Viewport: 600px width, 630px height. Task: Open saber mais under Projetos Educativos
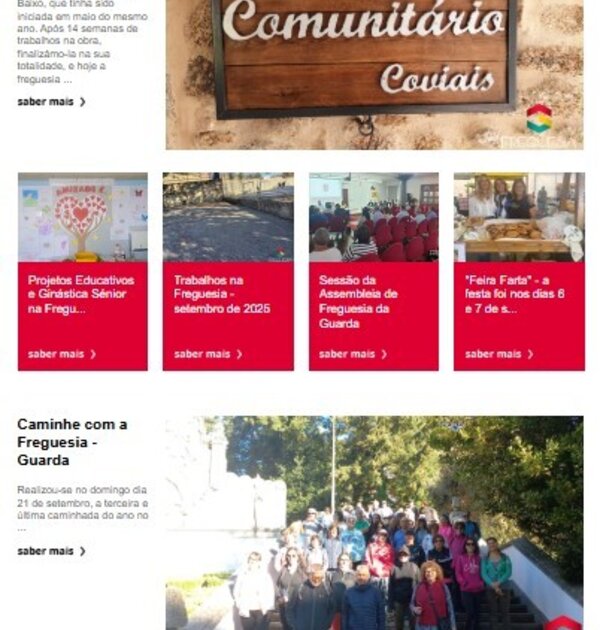(x=62, y=354)
